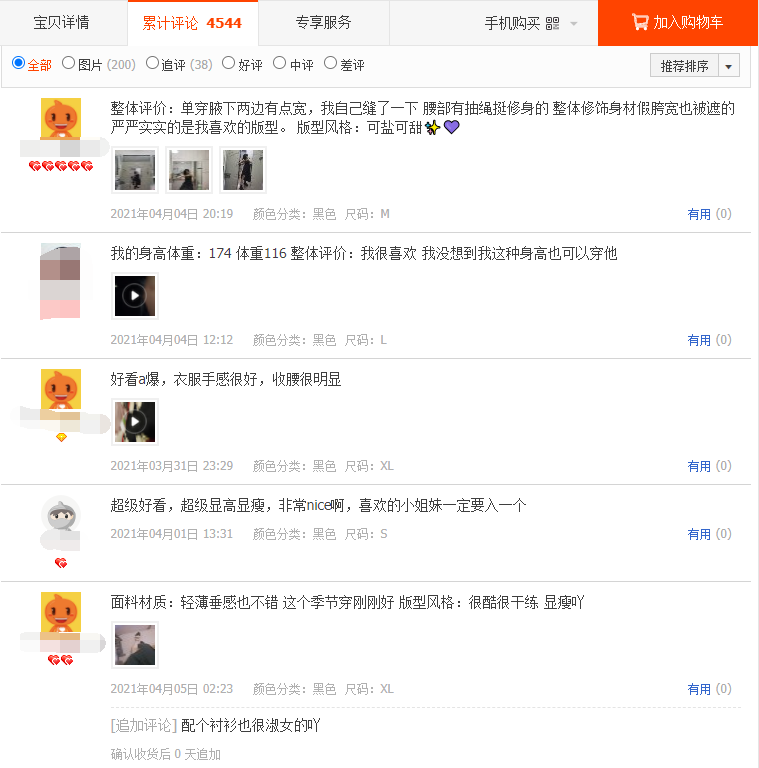Image resolution: width=759 pixels, height=768 pixels.
Task: Play the video in the 好看a爆 review
Action: pyautogui.click(x=135, y=422)
